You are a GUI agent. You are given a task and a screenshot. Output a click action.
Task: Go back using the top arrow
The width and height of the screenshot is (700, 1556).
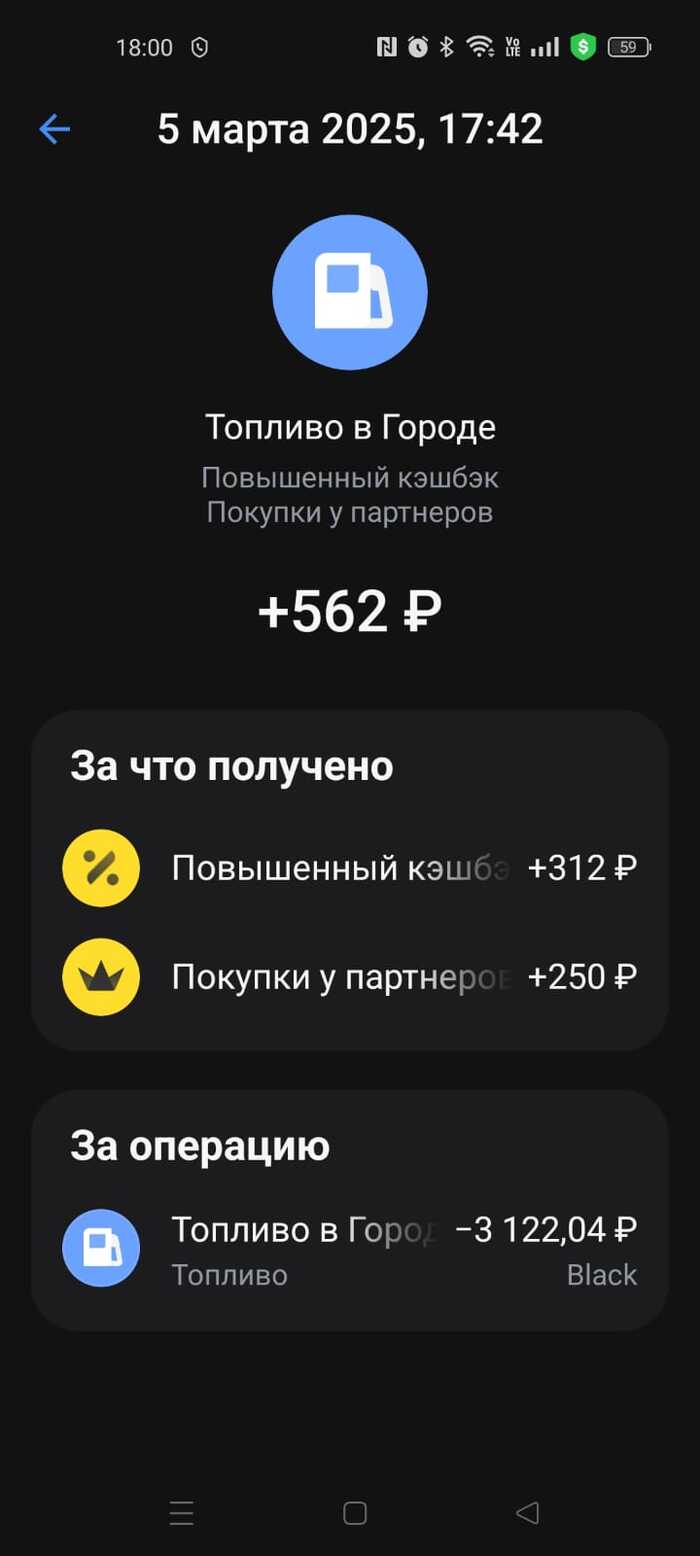coord(54,129)
